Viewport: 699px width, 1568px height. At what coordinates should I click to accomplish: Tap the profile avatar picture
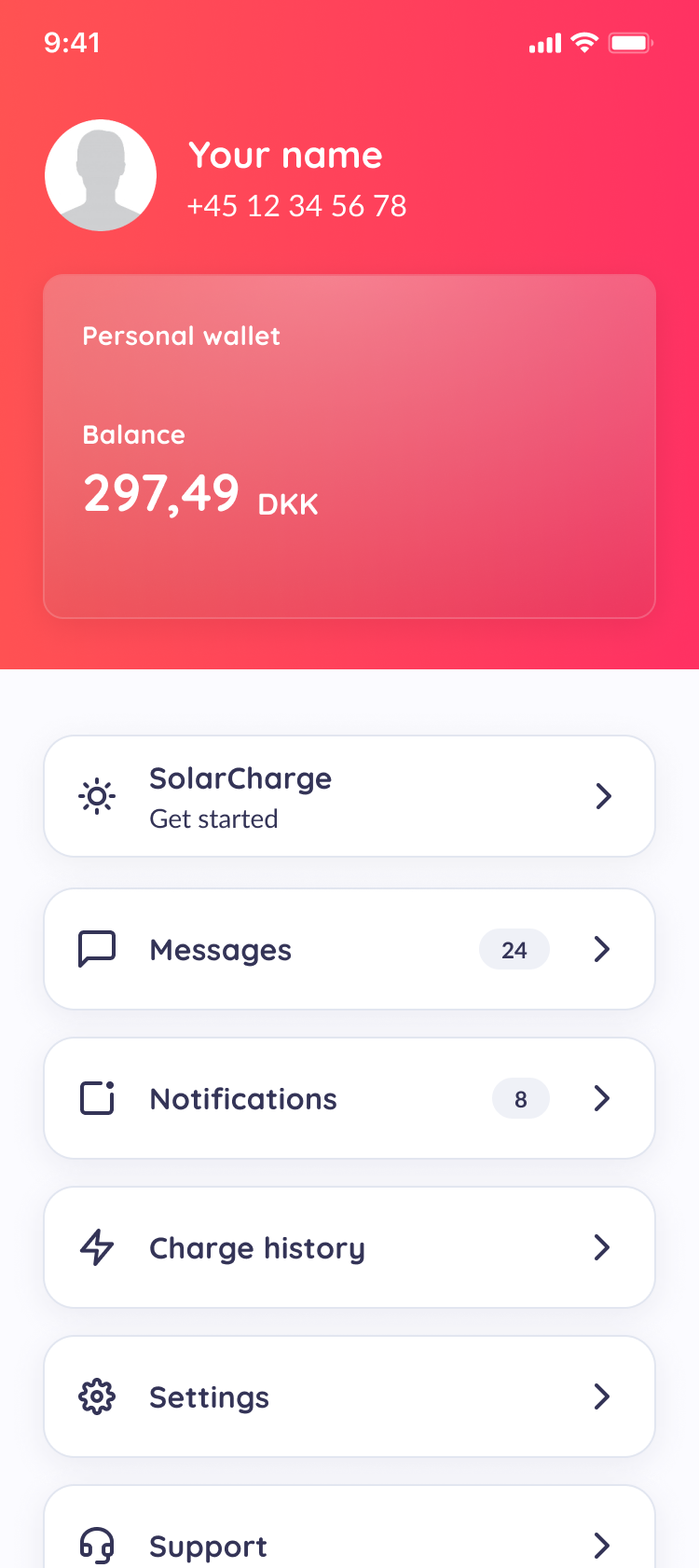[101, 175]
